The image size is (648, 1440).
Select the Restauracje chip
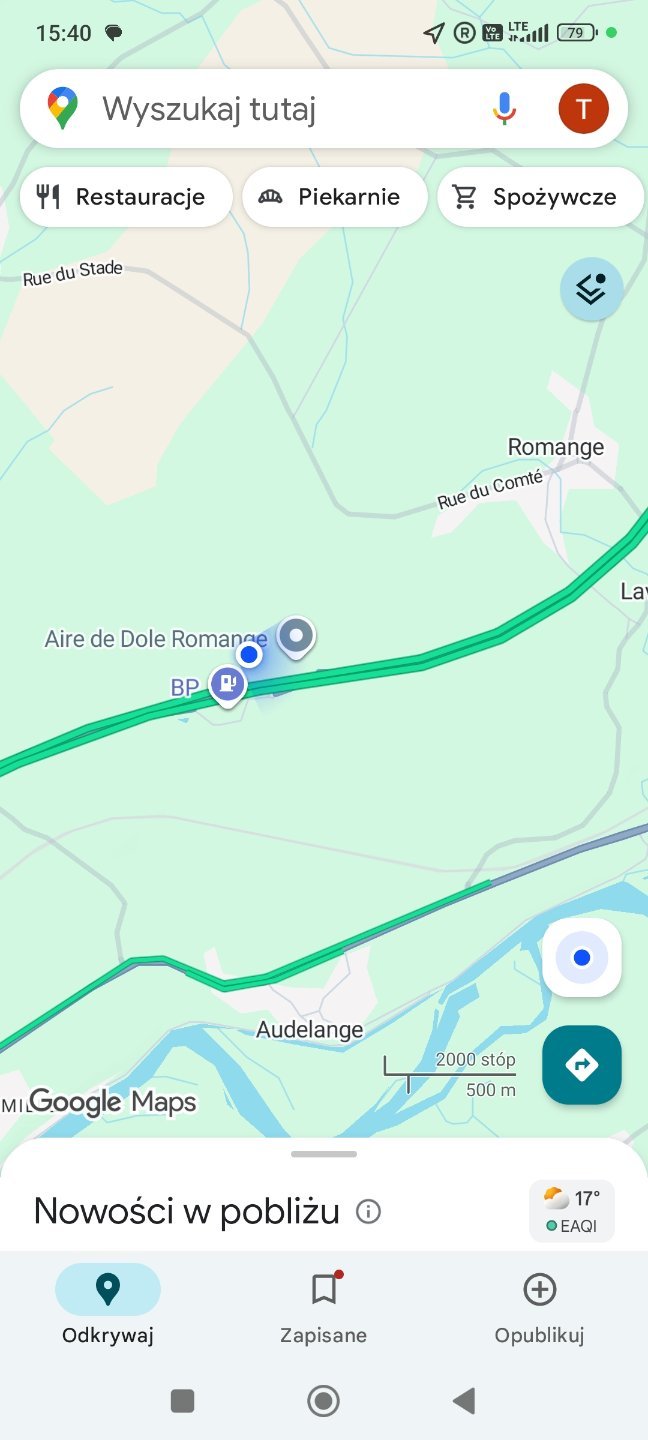tap(126, 197)
